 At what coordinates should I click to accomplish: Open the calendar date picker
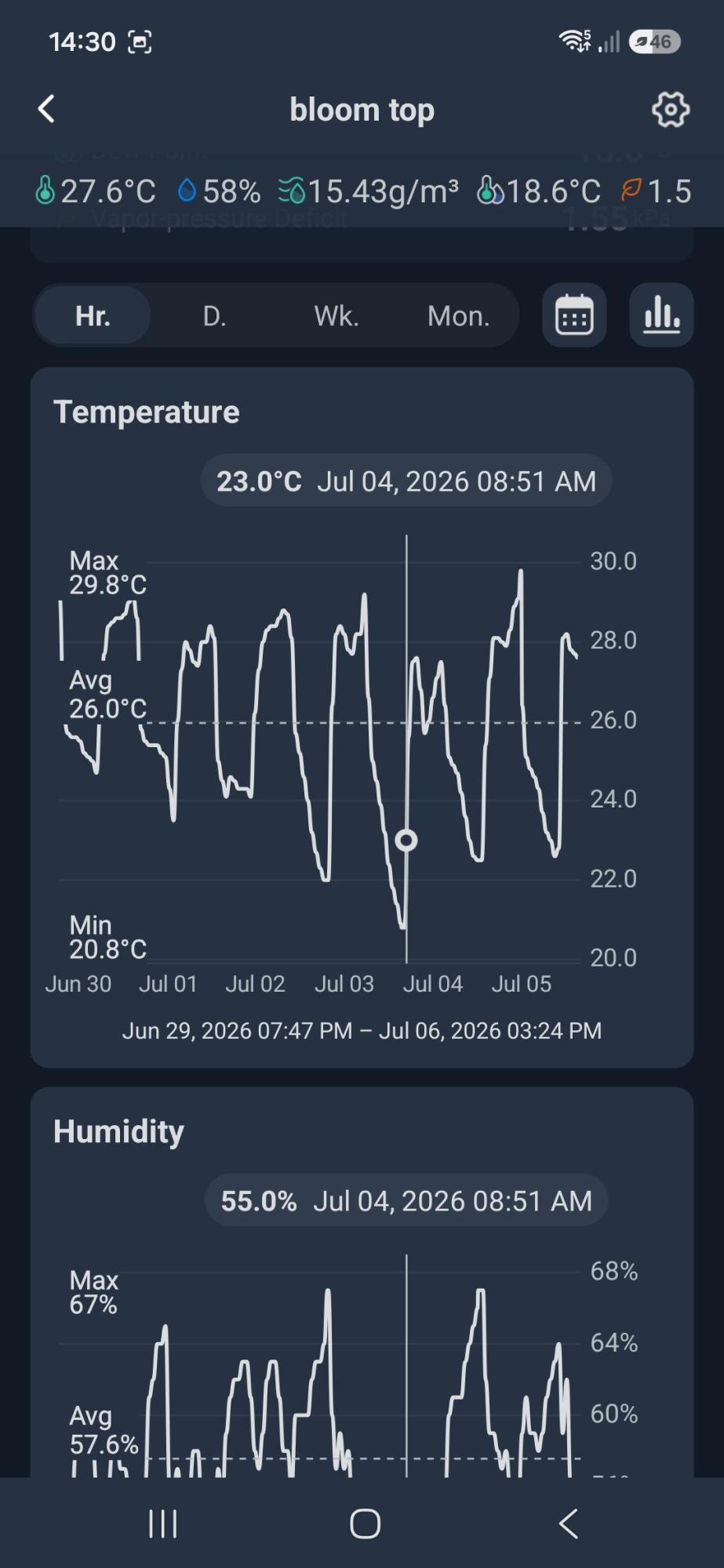click(x=574, y=315)
